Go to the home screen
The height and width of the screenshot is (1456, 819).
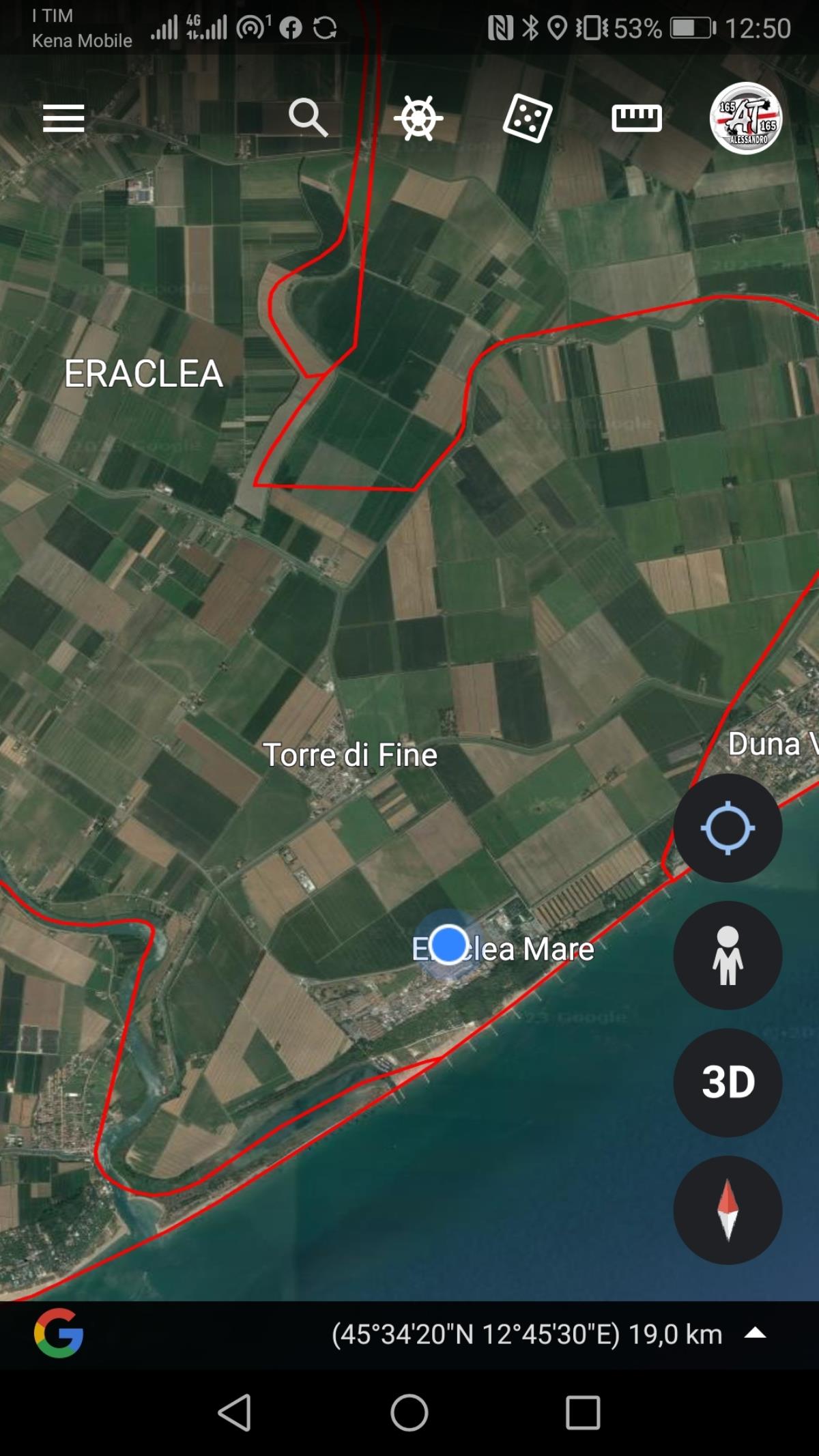pos(409,1412)
